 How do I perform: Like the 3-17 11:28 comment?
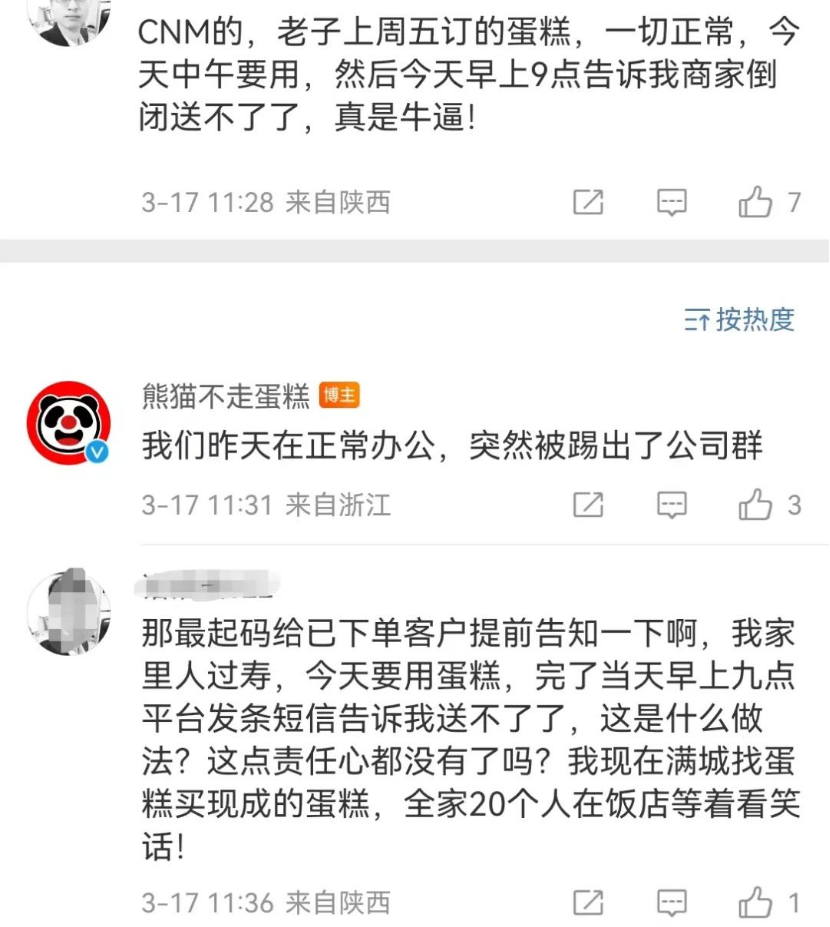(756, 203)
